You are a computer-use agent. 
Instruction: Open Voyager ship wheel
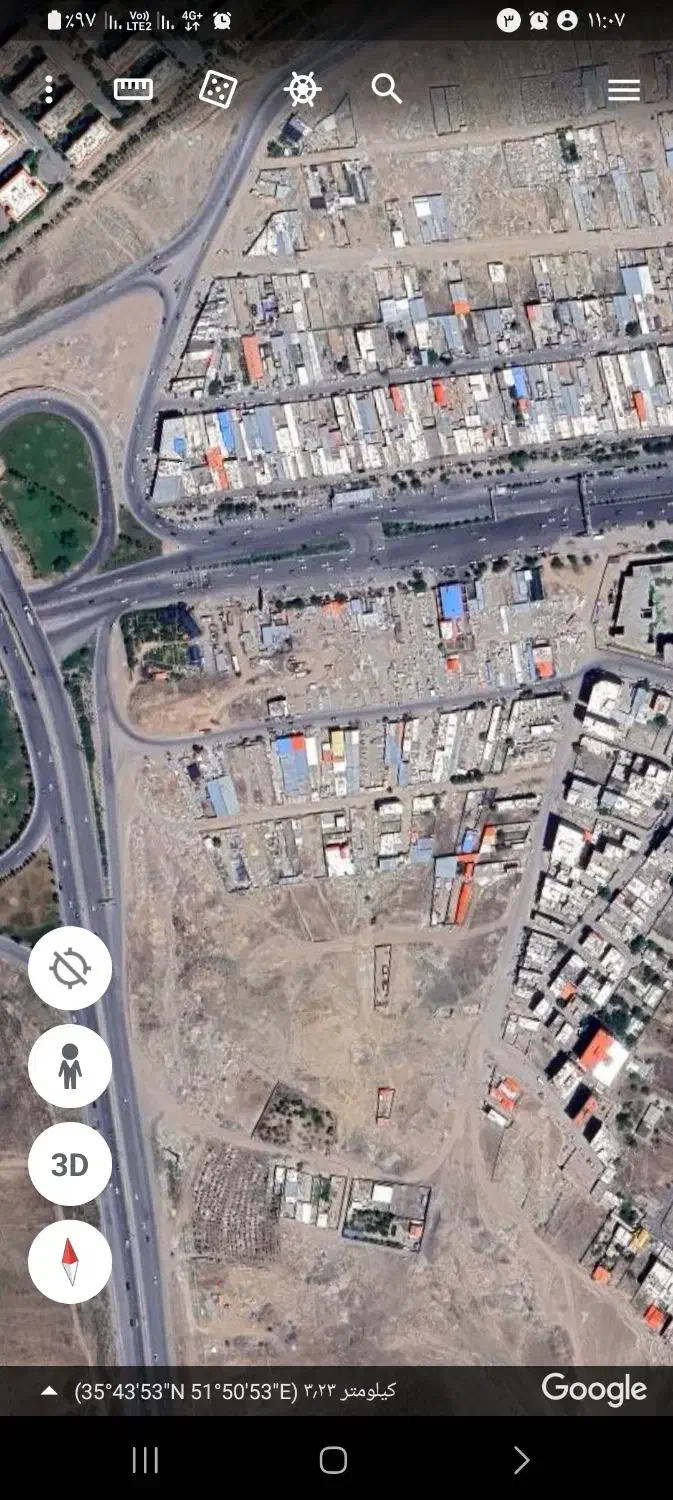302,89
